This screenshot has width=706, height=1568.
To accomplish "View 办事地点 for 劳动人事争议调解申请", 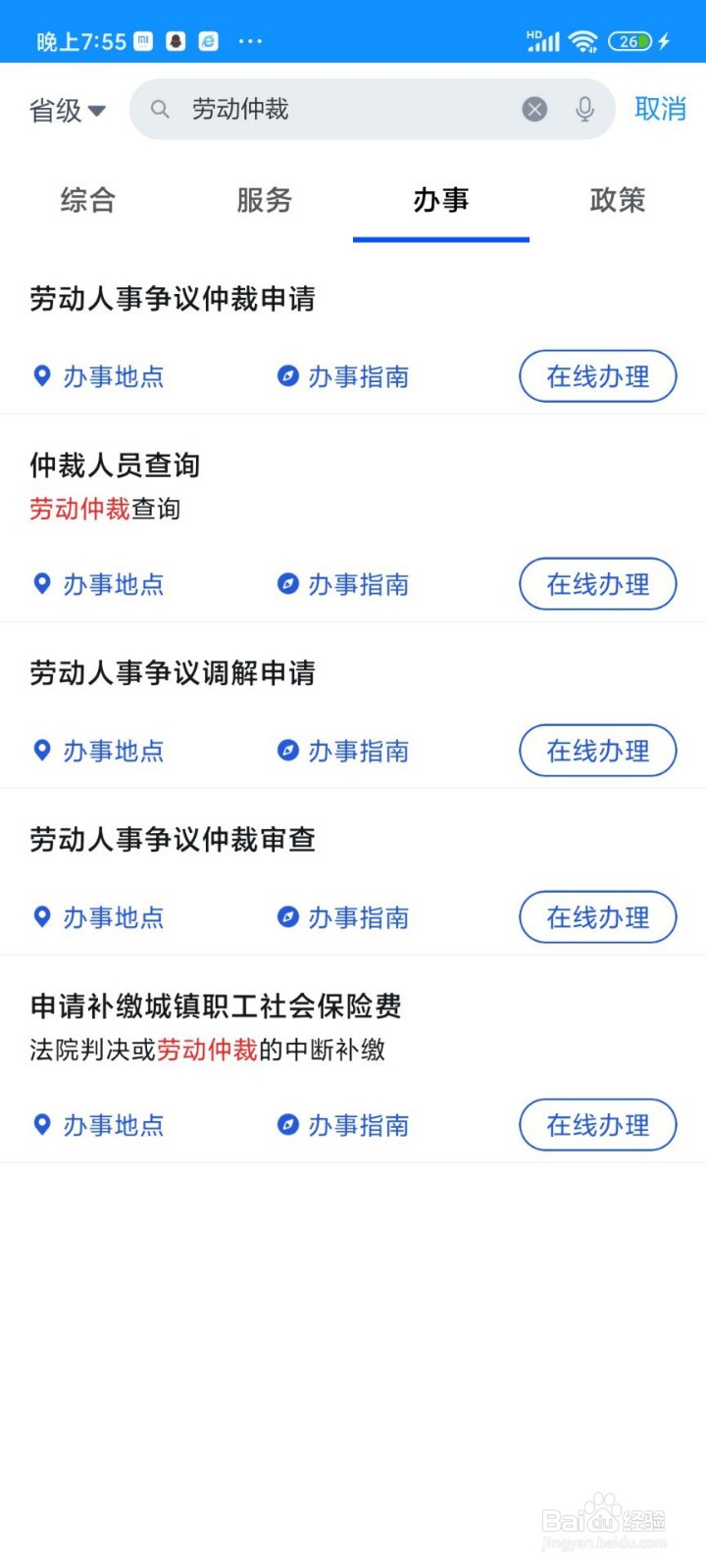I will [99, 751].
